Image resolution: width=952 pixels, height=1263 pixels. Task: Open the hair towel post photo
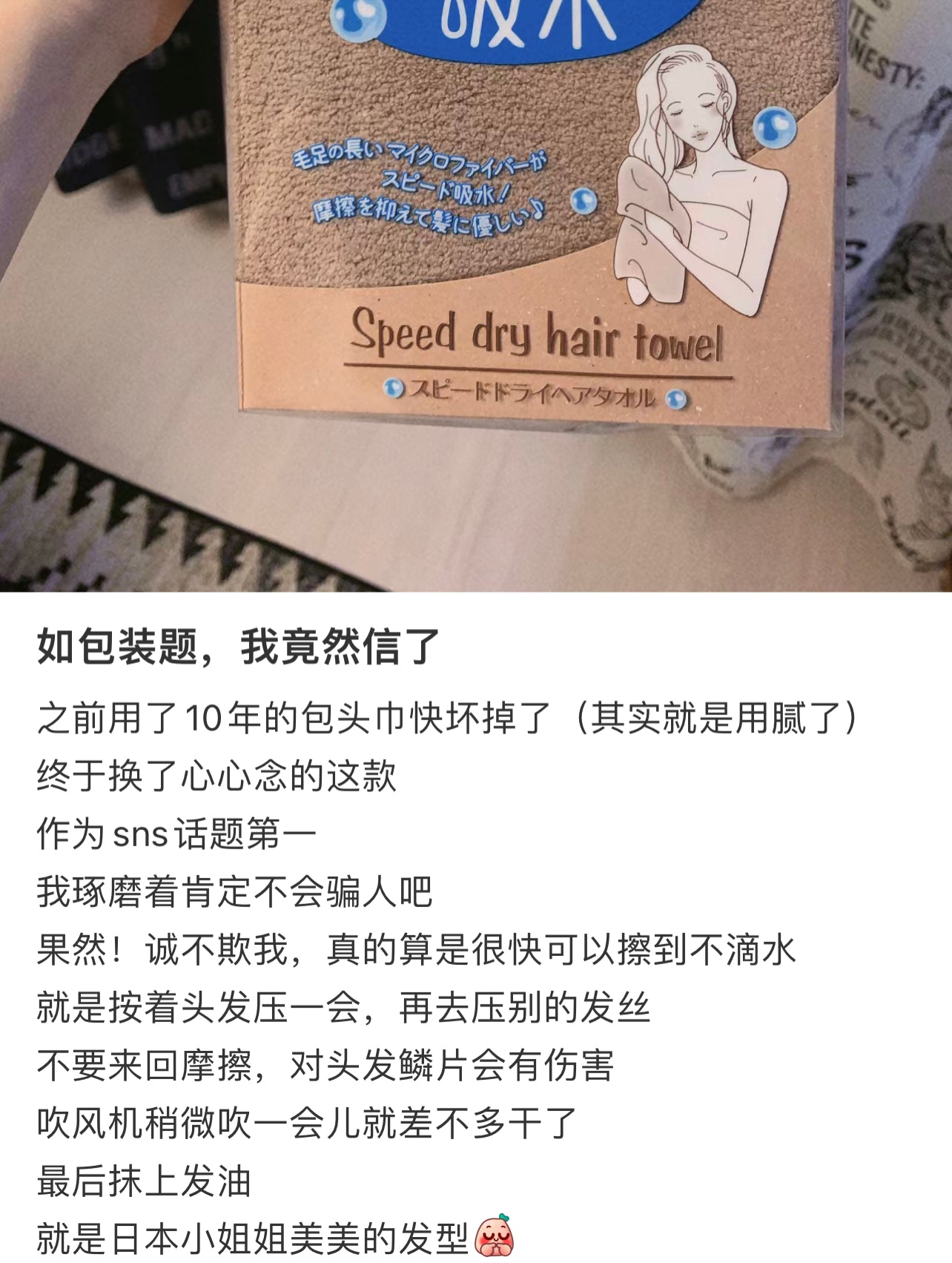pyautogui.click(x=476, y=295)
